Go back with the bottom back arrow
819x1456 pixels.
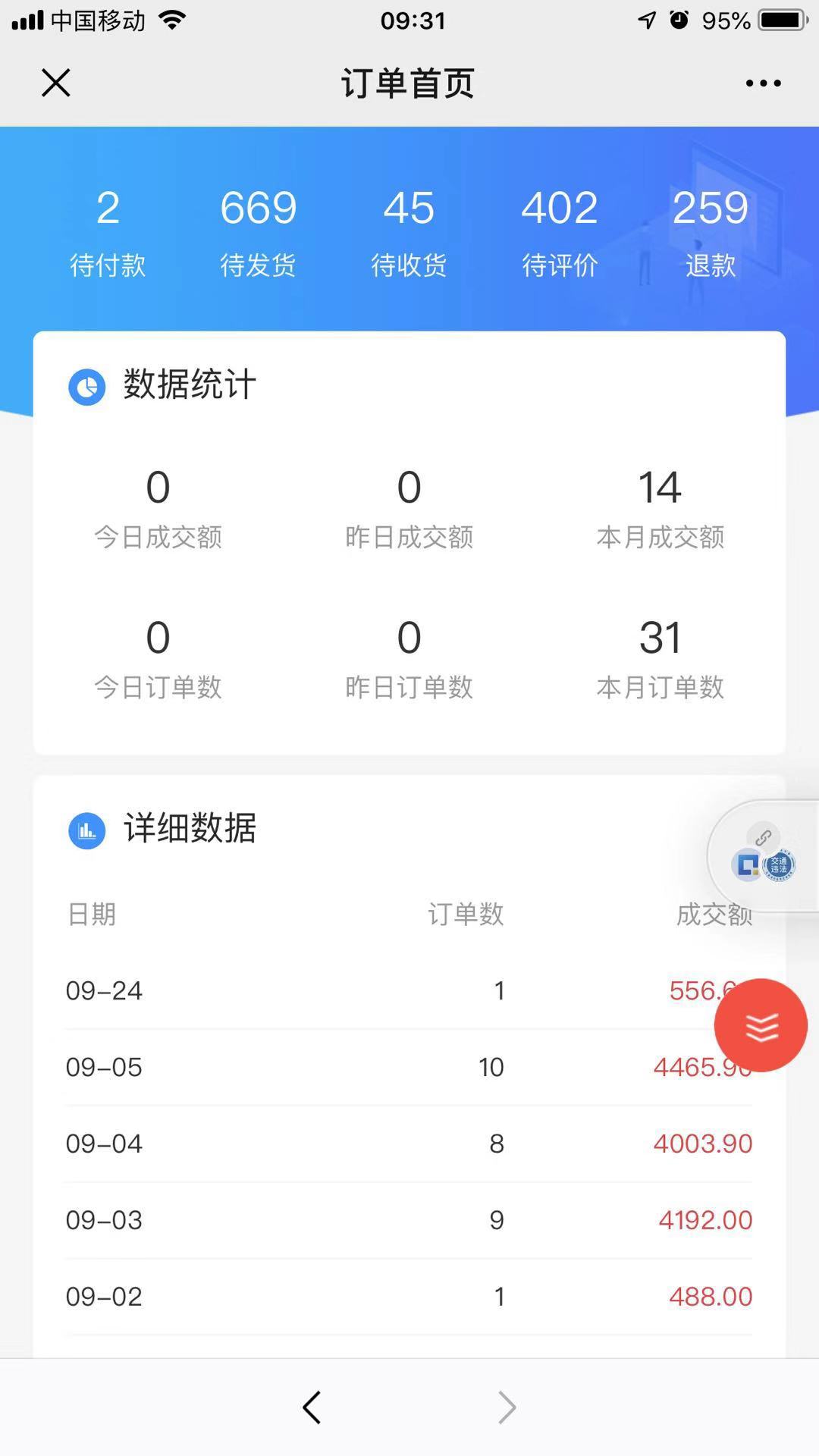(312, 1407)
